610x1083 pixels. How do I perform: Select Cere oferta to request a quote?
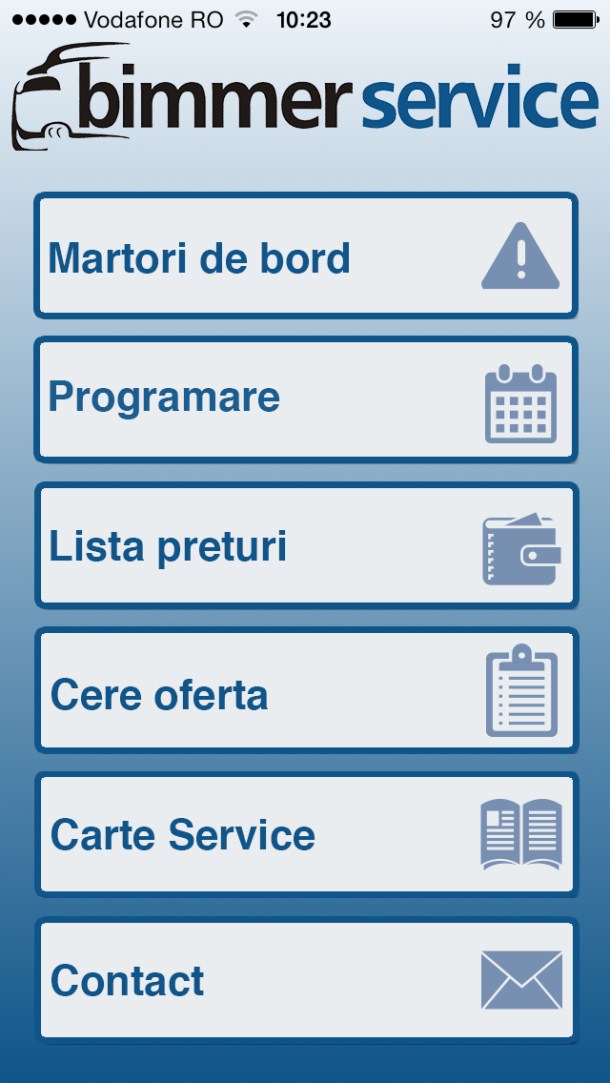point(306,691)
